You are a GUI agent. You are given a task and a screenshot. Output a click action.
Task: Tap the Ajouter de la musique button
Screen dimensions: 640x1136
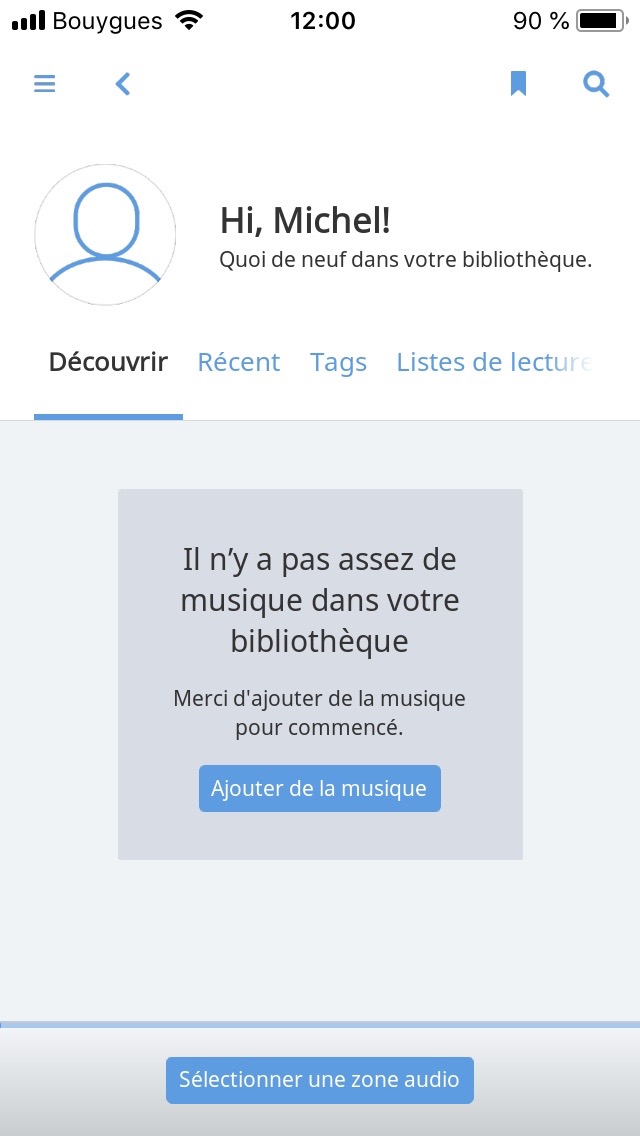pyautogui.click(x=320, y=788)
